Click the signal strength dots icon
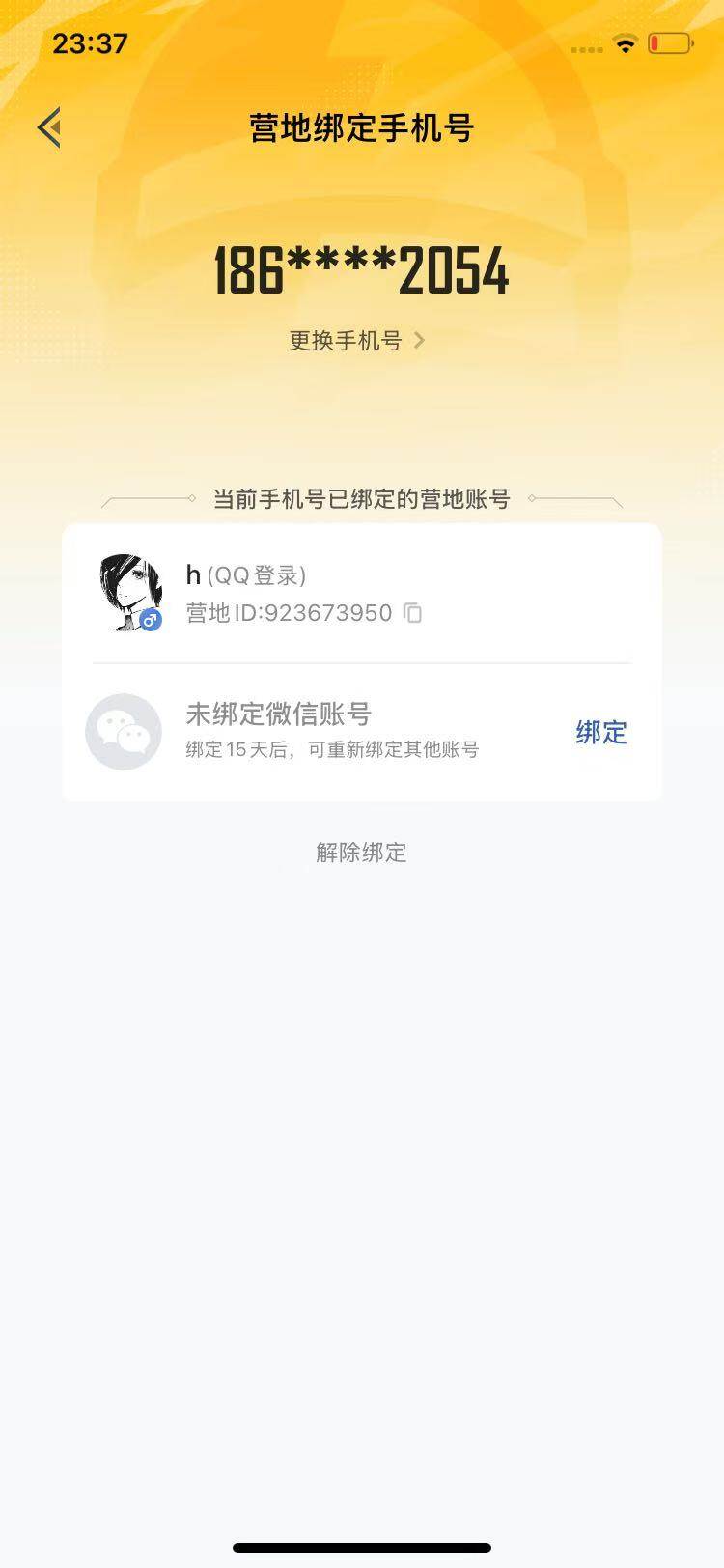Viewport: 724px width, 1568px height. coord(585,46)
